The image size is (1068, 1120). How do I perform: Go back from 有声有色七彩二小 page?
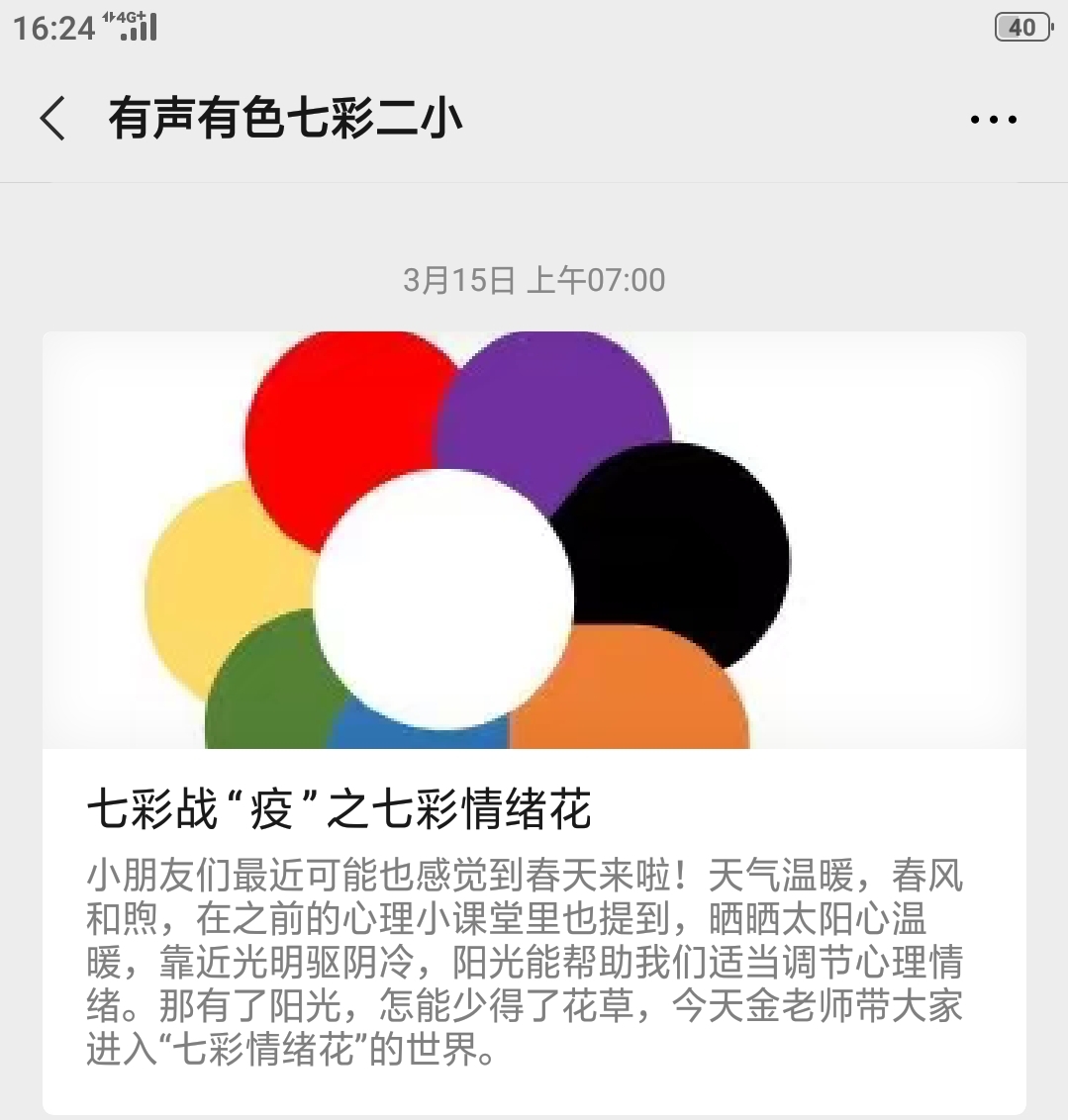click(x=52, y=120)
